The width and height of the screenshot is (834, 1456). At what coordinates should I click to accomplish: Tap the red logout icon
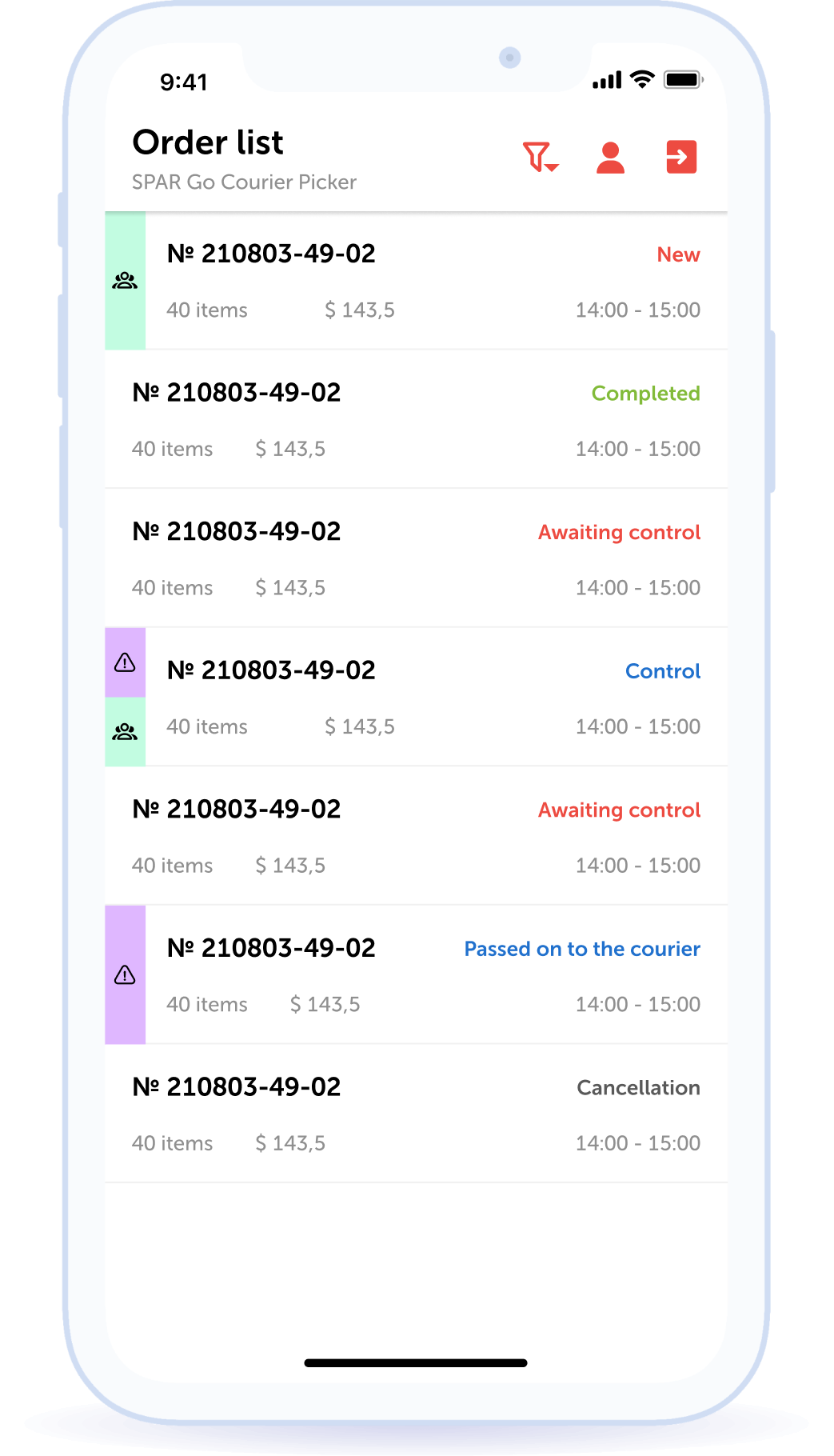(x=681, y=157)
